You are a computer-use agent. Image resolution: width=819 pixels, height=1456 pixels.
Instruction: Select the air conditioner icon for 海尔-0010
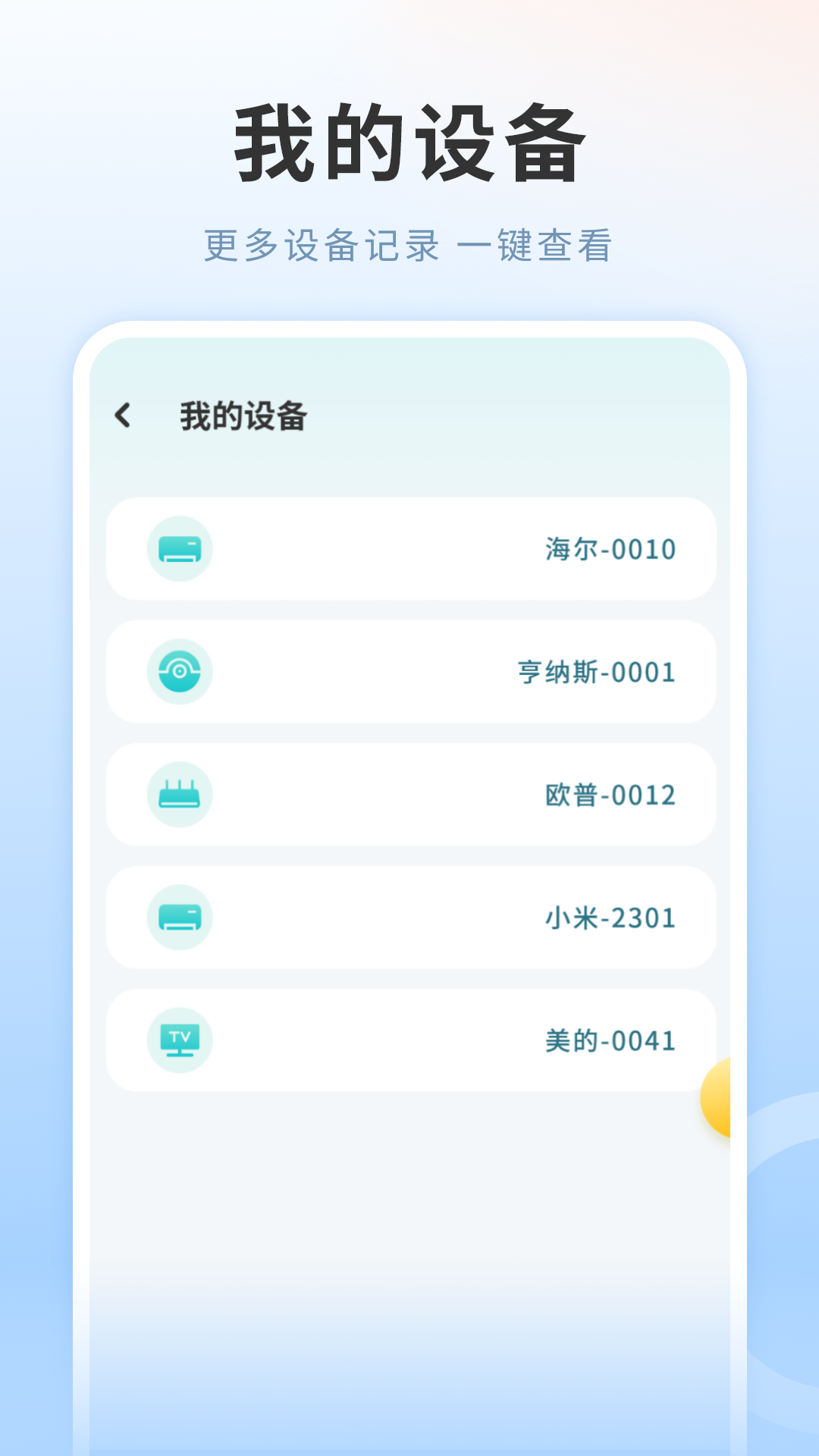coord(180,551)
